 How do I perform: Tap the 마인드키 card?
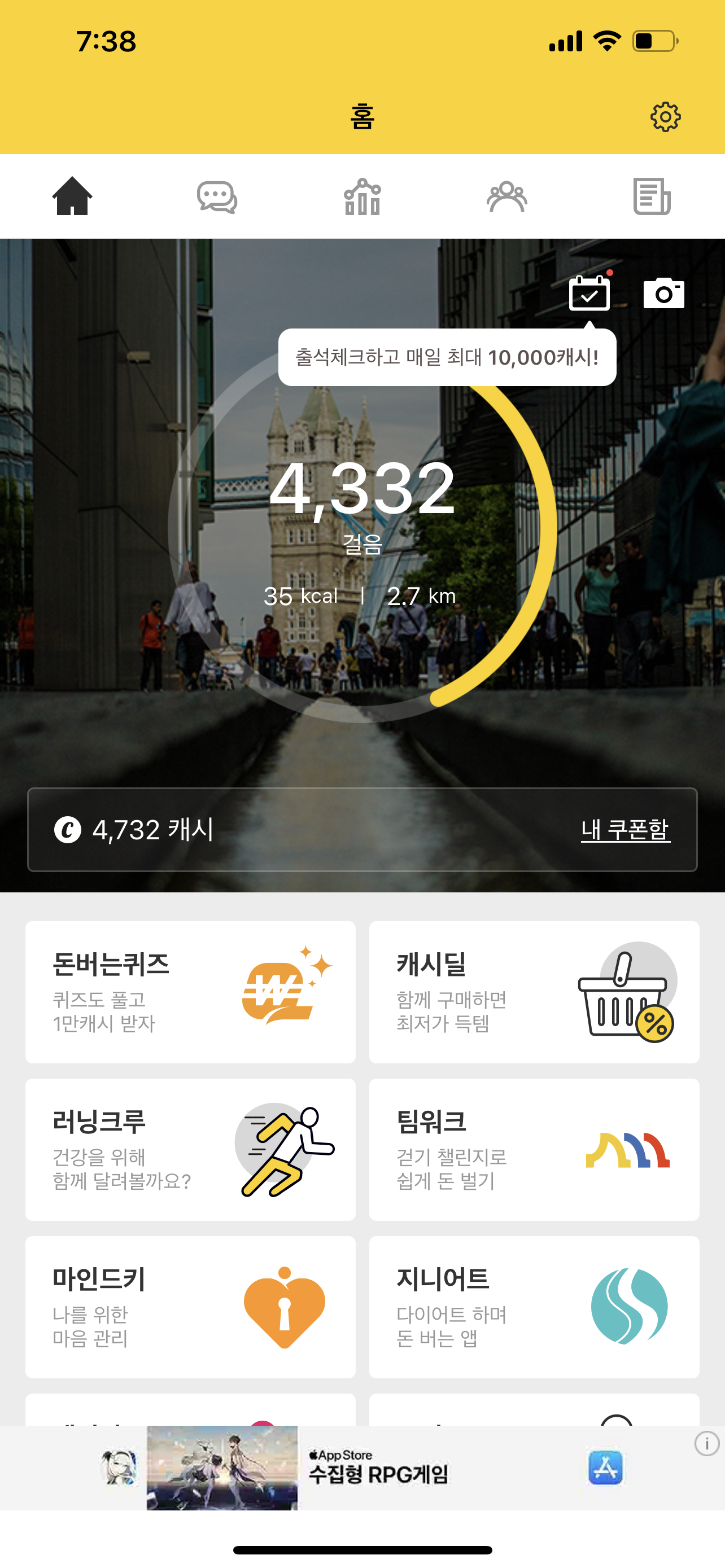pos(190,1306)
